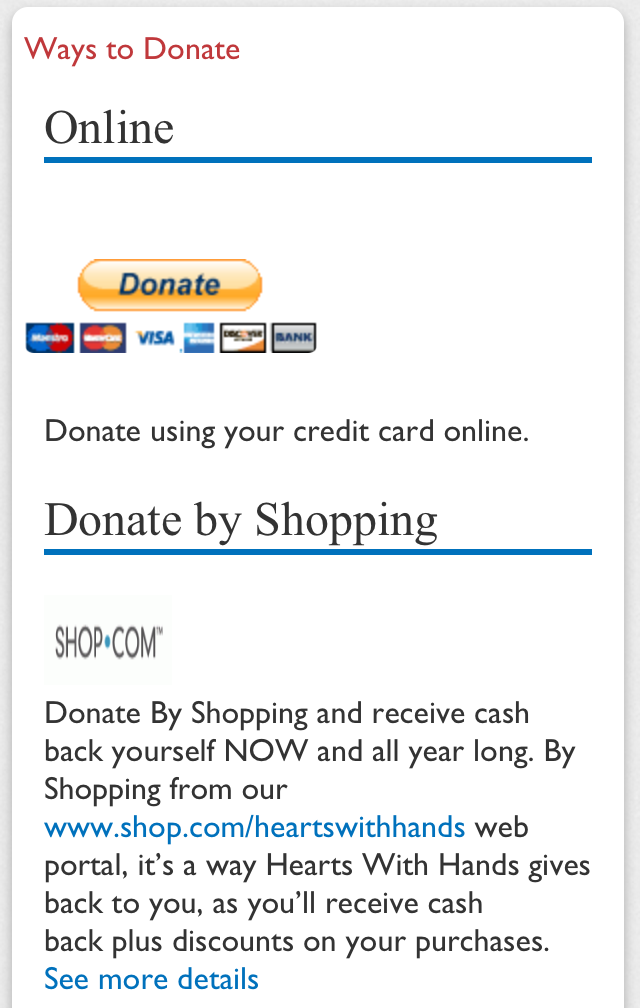This screenshot has width=640, height=1008.
Task: Open the www.shop.com/heartswithhands link
Action: point(254,828)
